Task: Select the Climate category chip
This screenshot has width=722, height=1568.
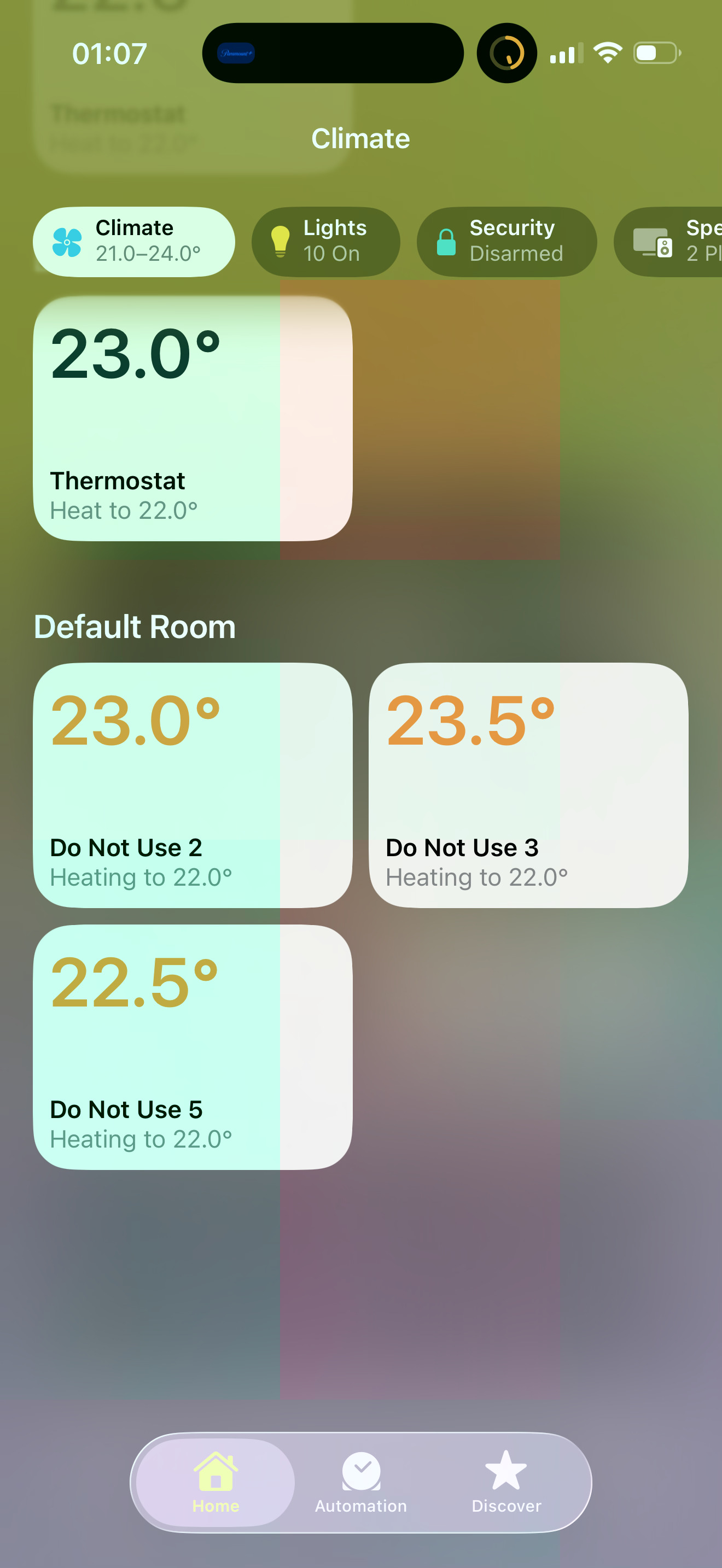Action: (x=134, y=242)
